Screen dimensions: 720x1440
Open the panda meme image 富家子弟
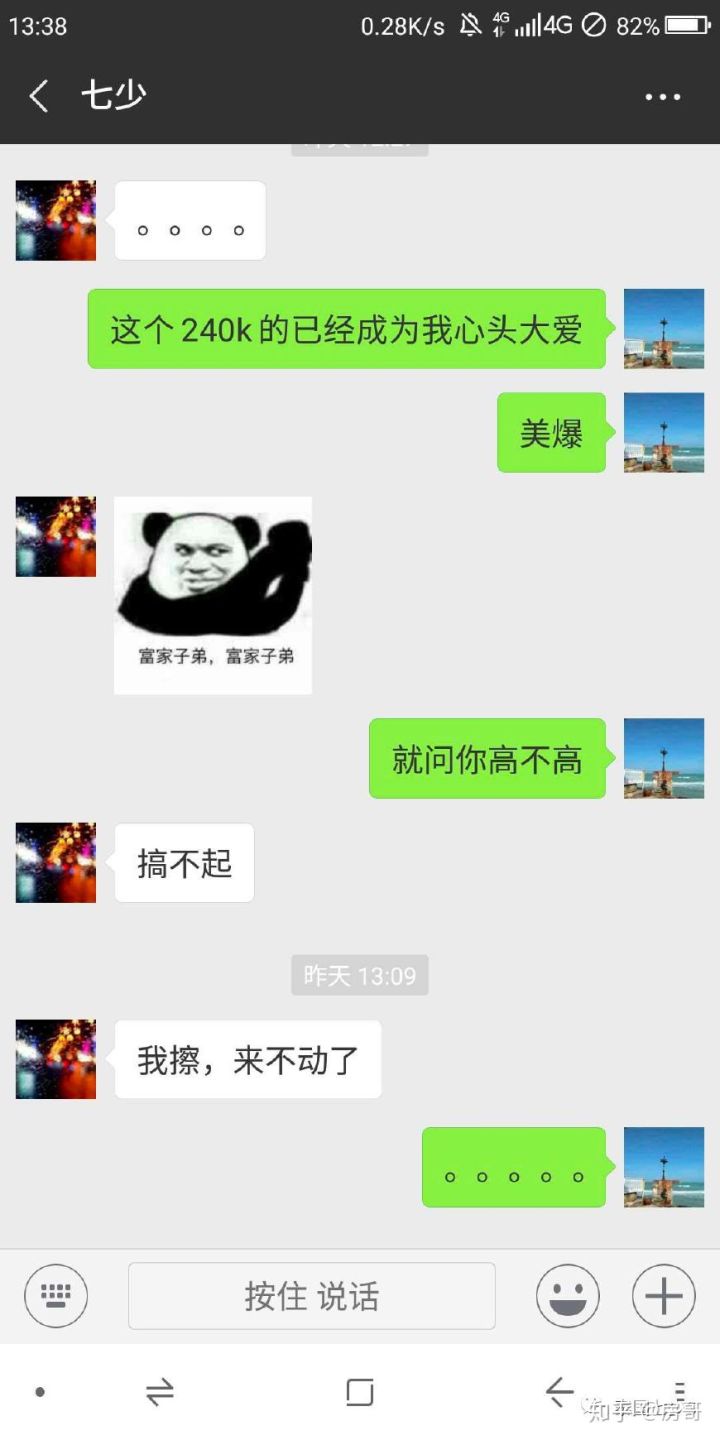click(x=213, y=595)
